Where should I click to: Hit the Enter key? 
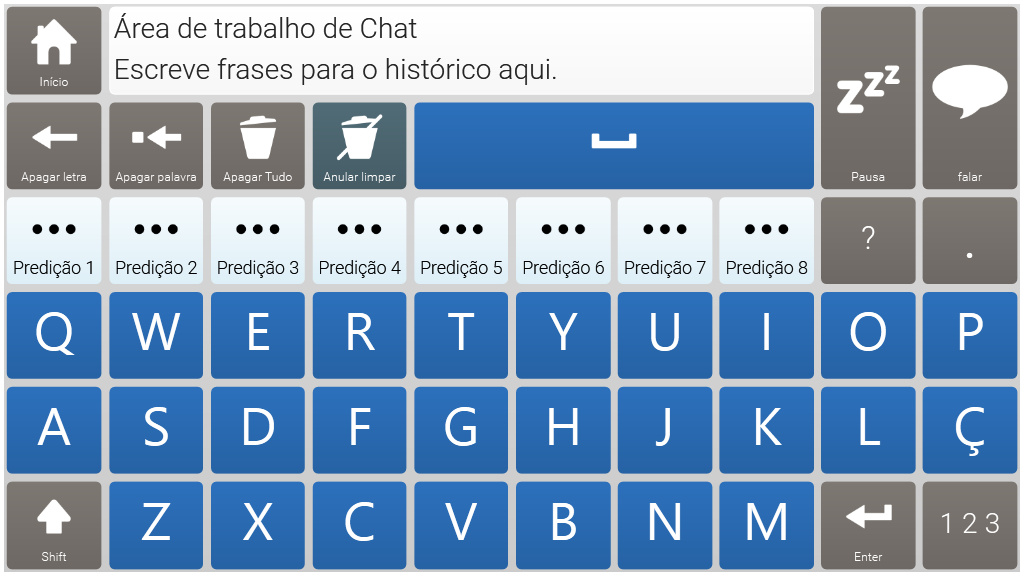pyautogui.click(x=868, y=525)
